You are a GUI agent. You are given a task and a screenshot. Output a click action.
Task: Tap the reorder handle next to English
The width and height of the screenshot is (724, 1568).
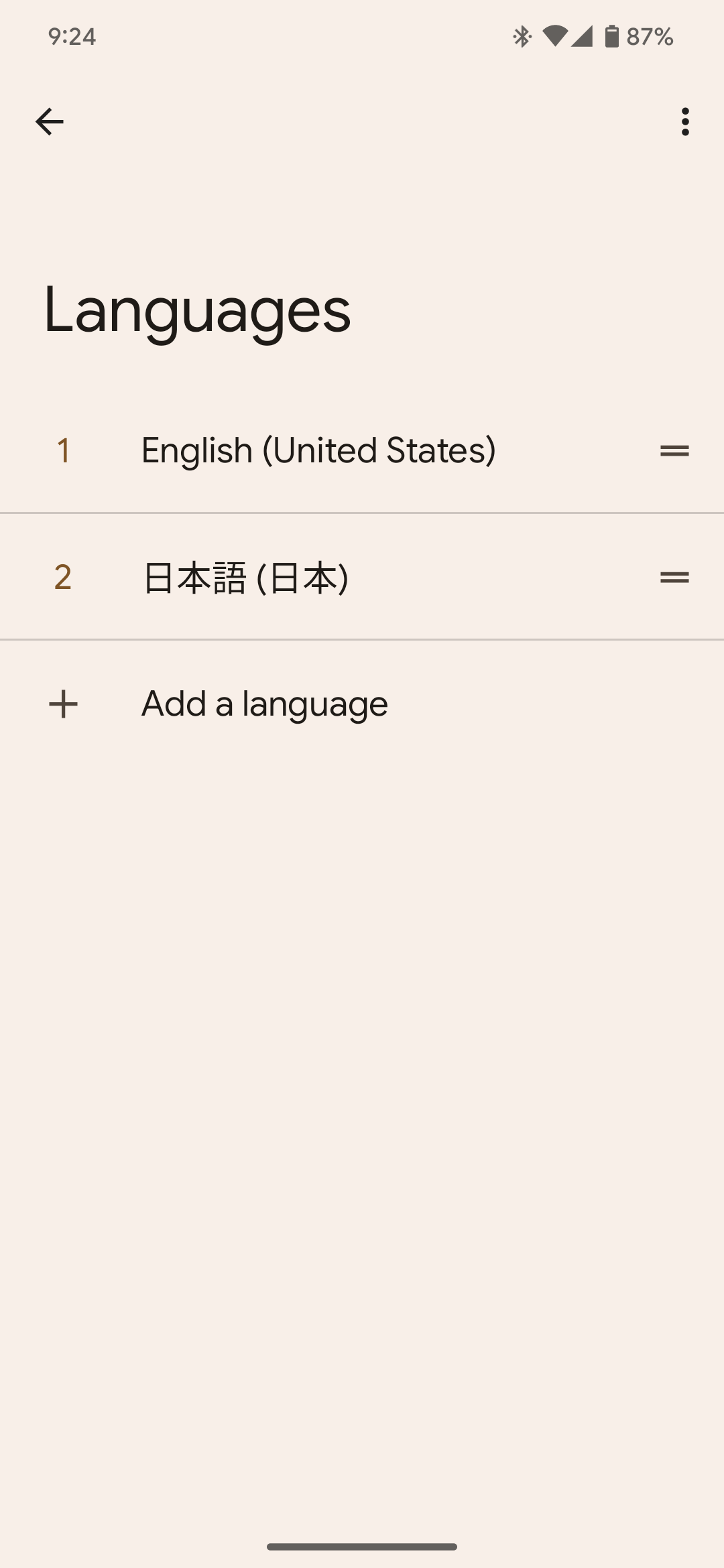[674, 451]
